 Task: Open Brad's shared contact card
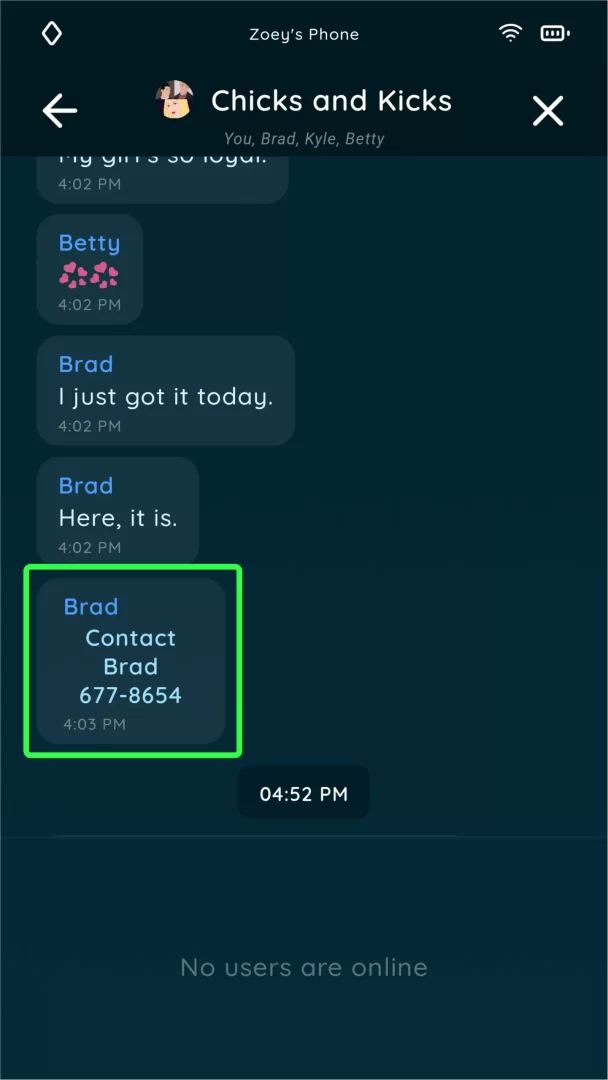[x=131, y=662]
